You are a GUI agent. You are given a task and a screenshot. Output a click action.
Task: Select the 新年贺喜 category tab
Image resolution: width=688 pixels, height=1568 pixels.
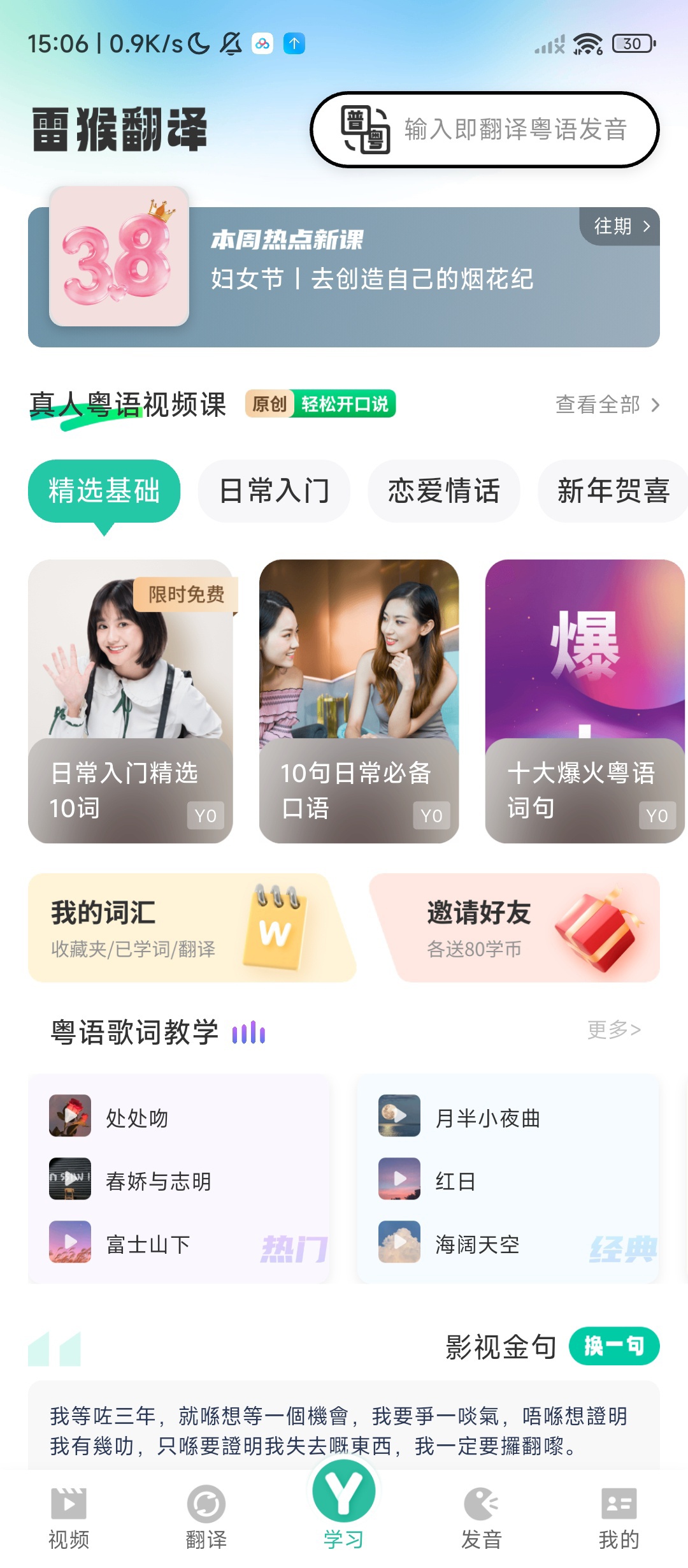click(x=613, y=491)
